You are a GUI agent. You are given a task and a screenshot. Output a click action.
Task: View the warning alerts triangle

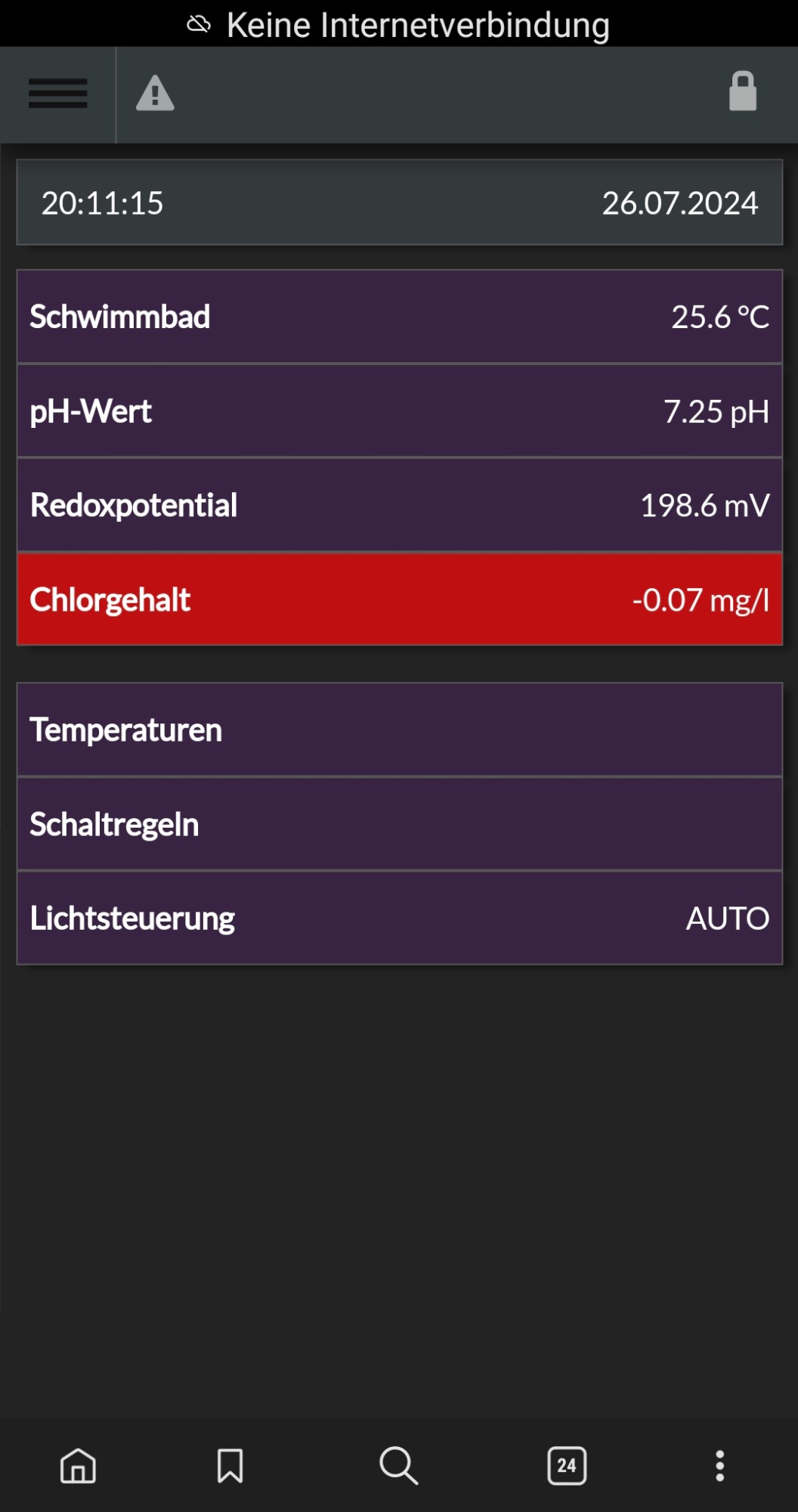click(x=155, y=94)
